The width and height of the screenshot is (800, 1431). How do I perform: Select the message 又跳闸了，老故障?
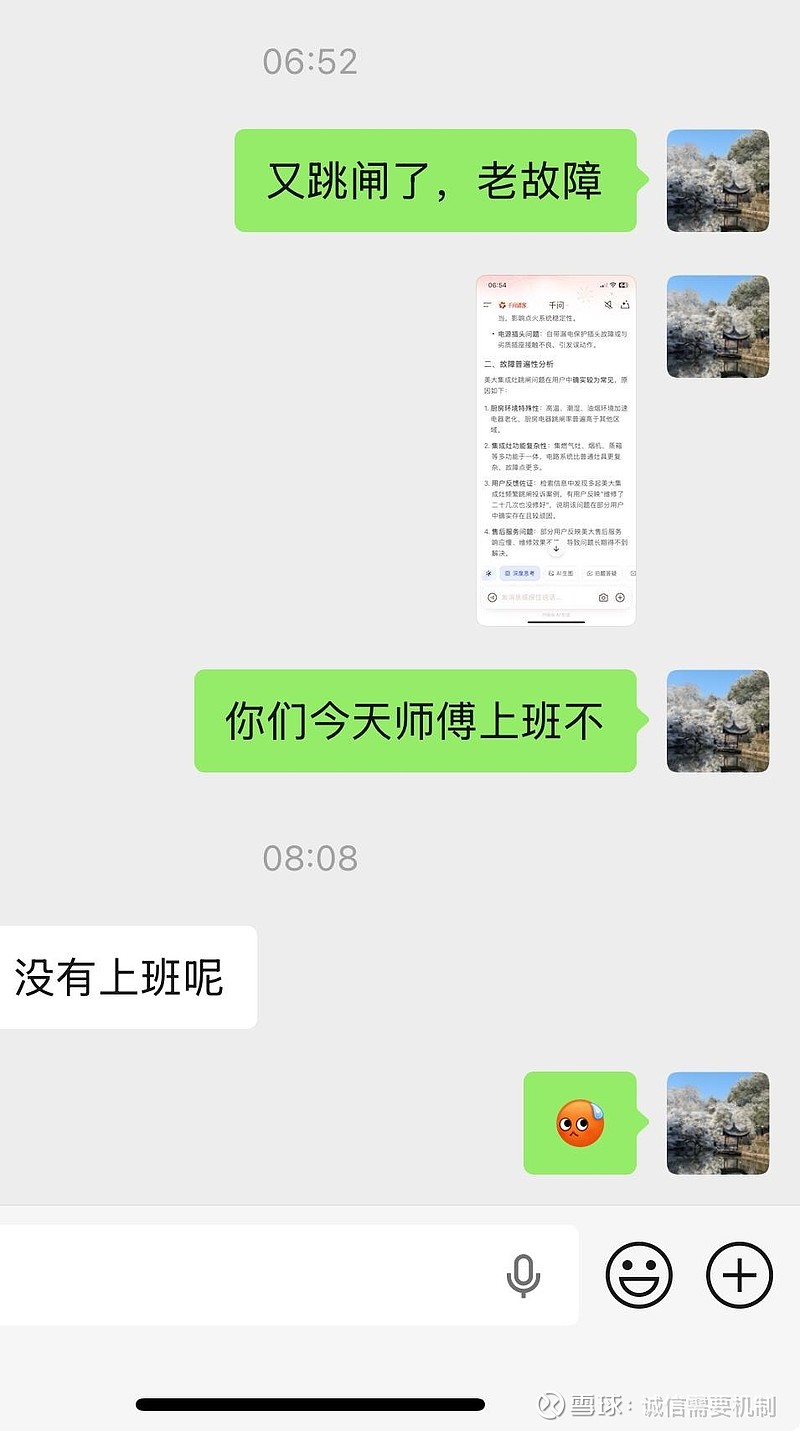(x=432, y=180)
